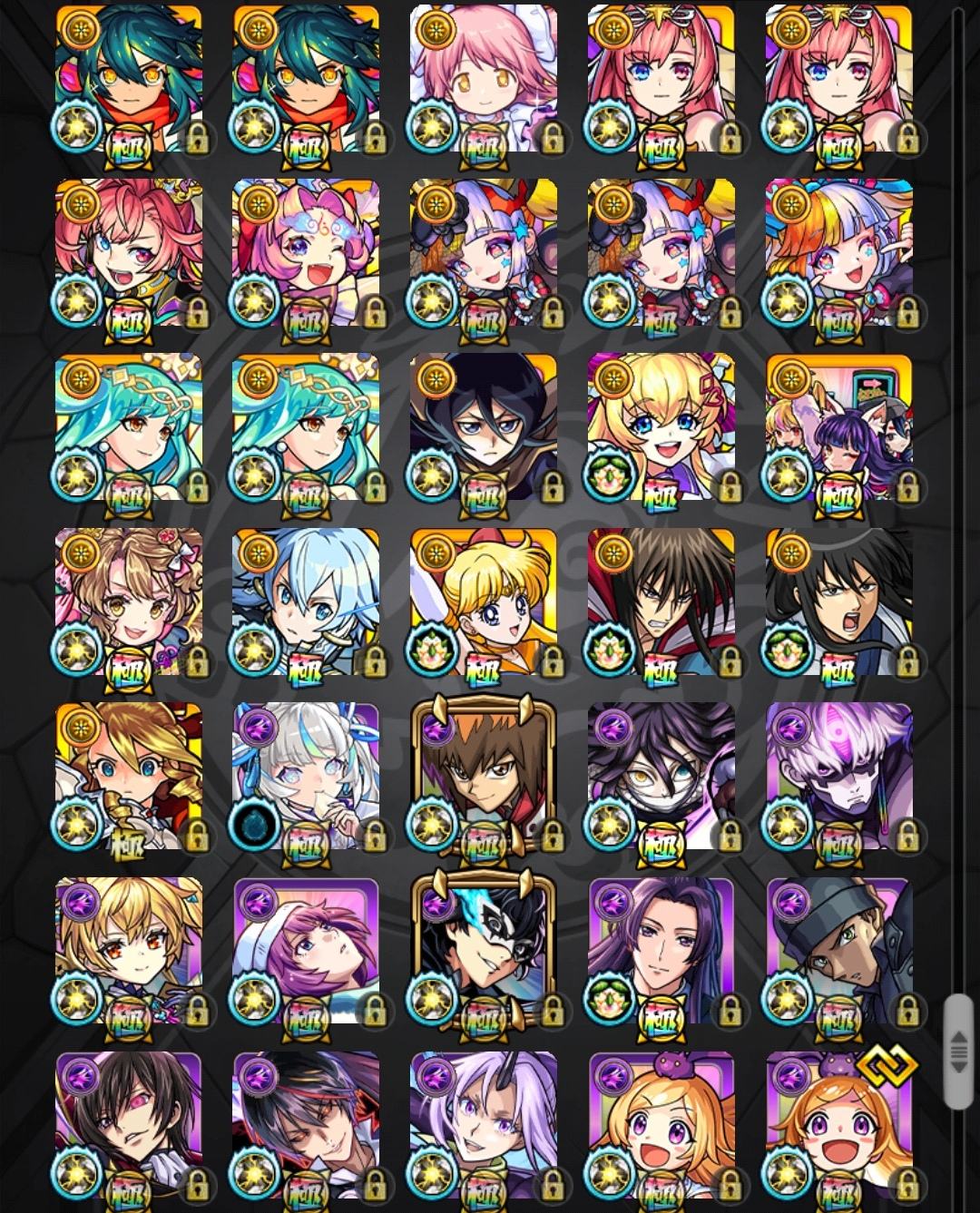This screenshot has width=980, height=1213.
Task: Open the orange-haired girl with link badge
Action: [838, 1125]
